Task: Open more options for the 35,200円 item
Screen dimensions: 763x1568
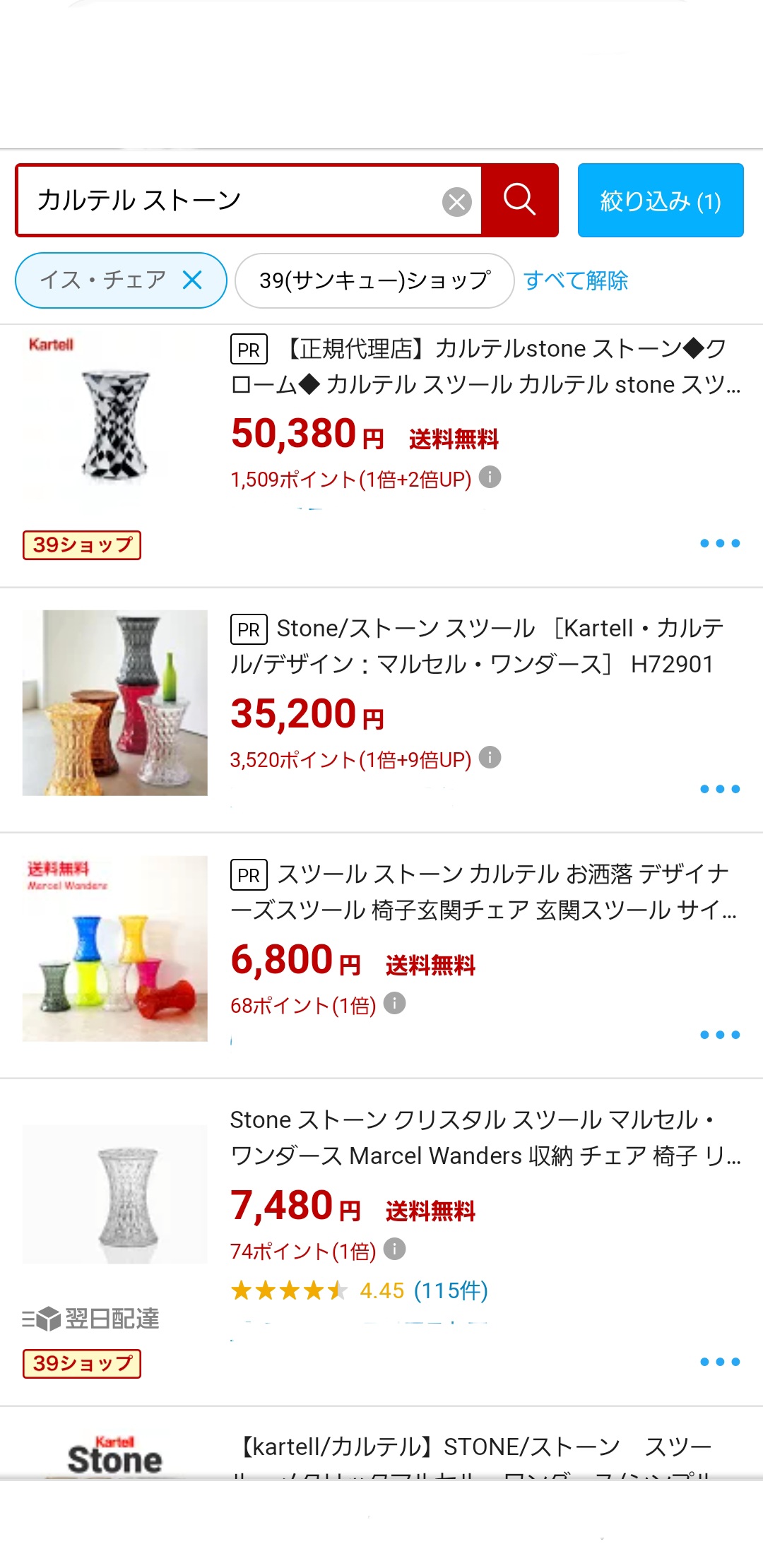Action: (719, 789)
